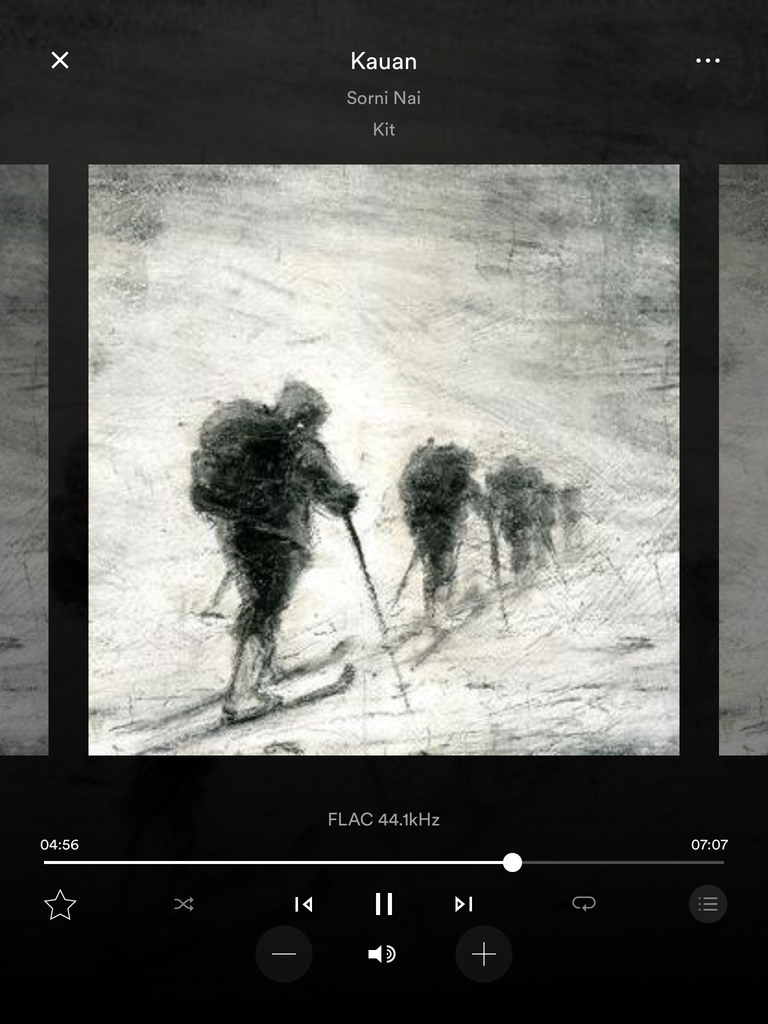Tap the speaker volume icon
Screen dimensions: 768x1024
coord(382,954)
